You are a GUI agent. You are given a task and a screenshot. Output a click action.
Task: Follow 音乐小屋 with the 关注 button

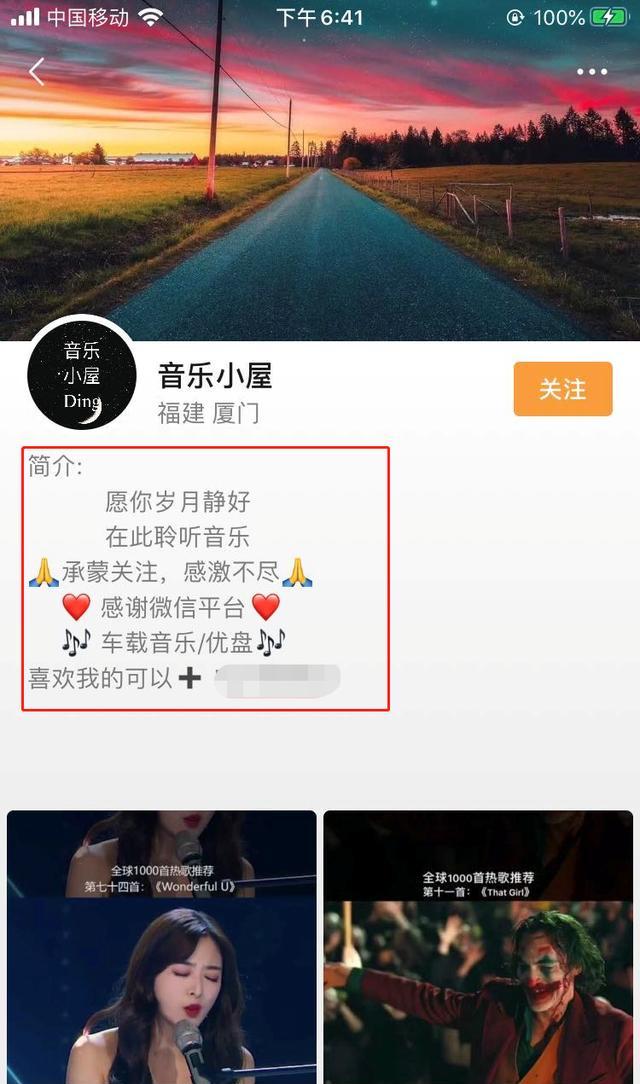(562, 389)
